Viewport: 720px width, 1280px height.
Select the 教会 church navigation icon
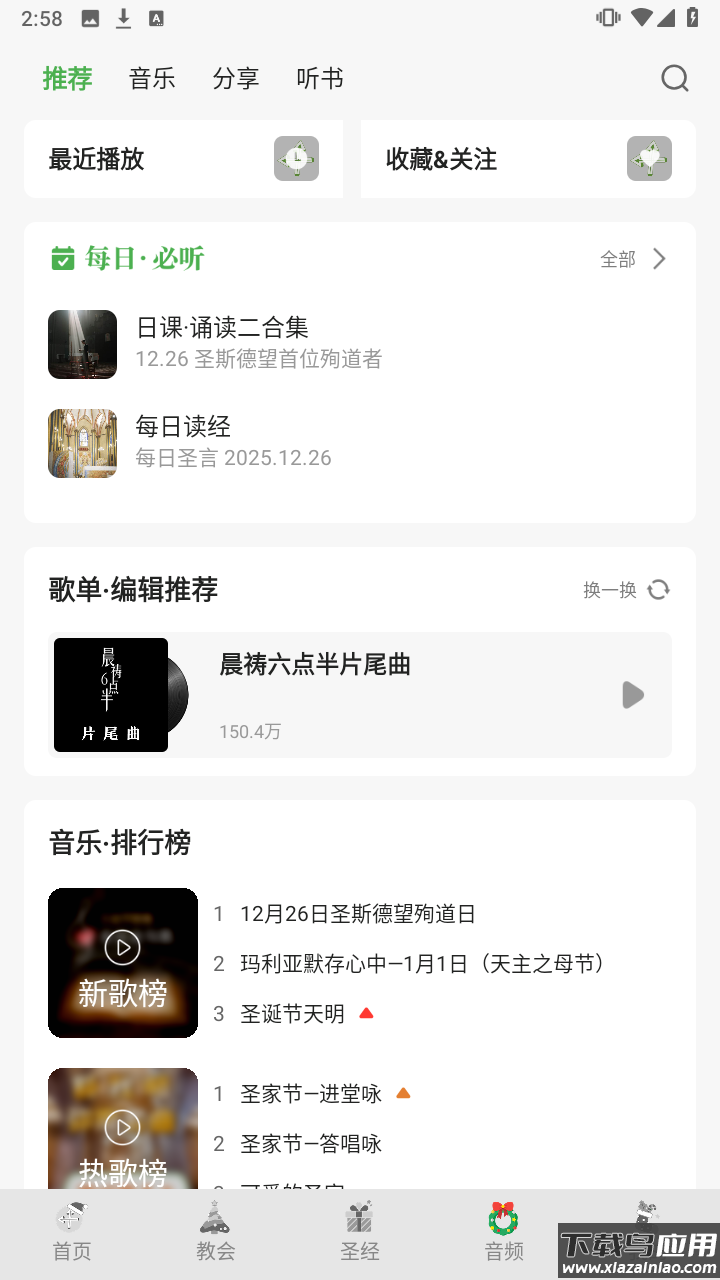(x=215, y=1218)
